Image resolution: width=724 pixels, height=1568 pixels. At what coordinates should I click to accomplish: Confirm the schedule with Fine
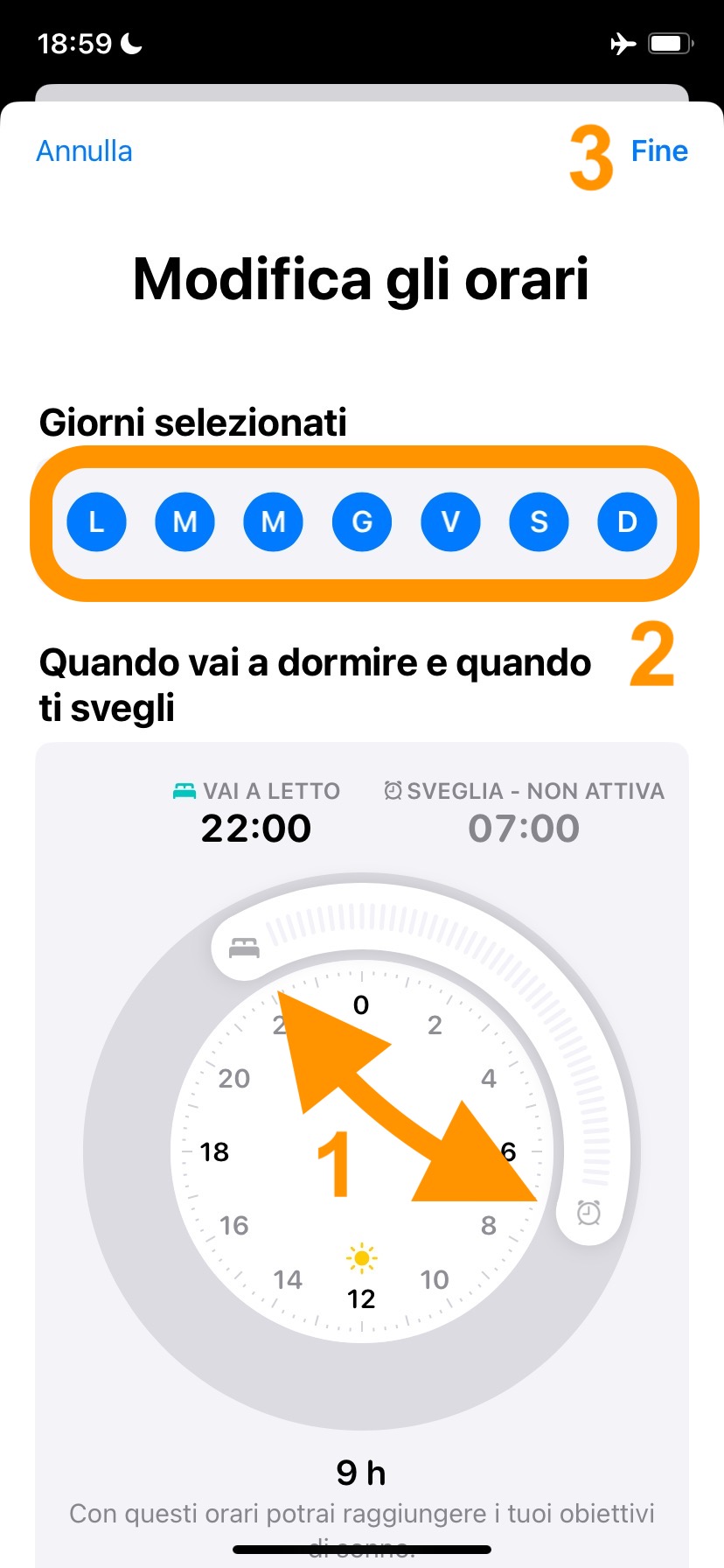[659, 151]
